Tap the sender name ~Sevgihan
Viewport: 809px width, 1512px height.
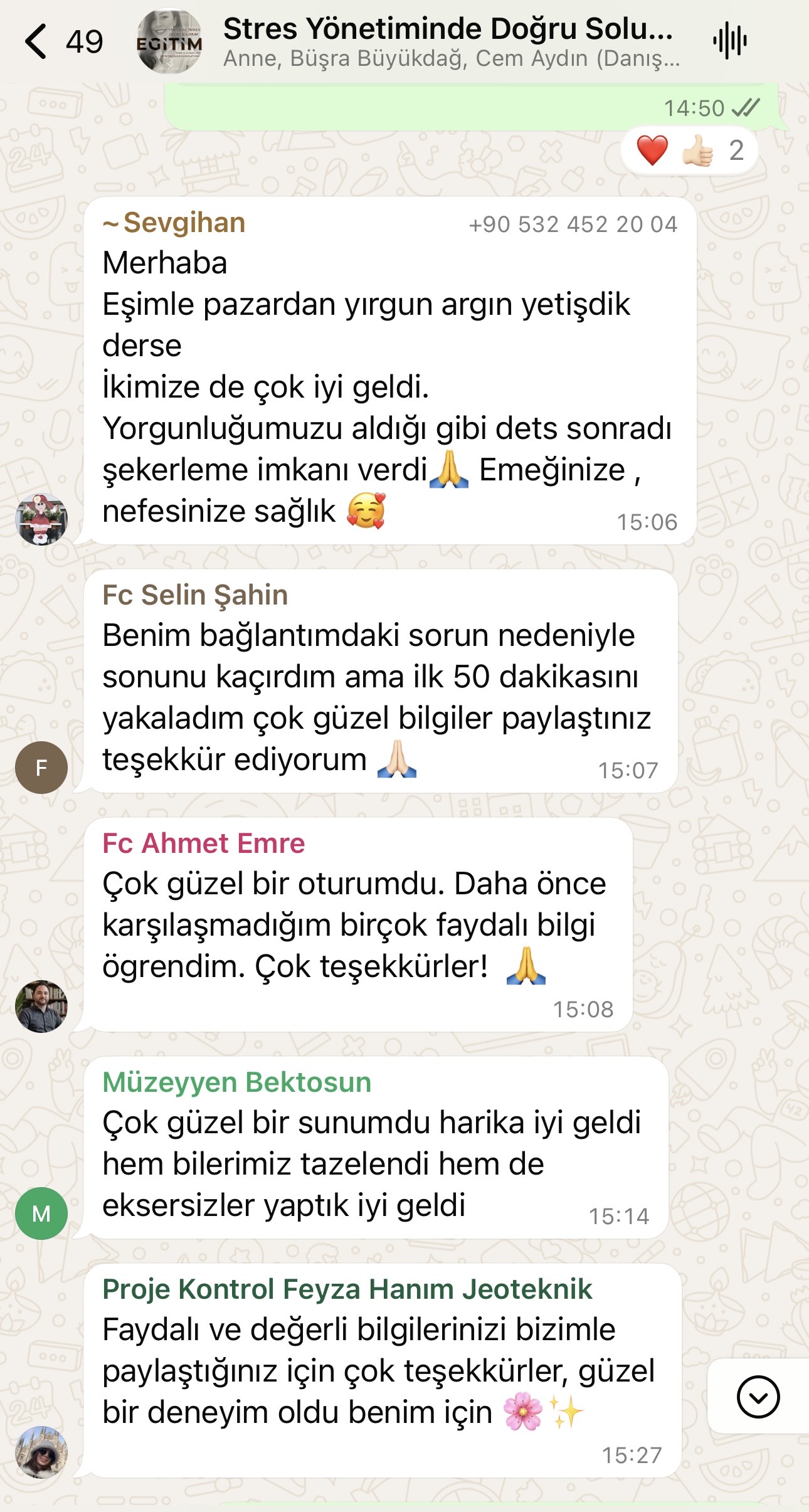(x=174, y=223)
